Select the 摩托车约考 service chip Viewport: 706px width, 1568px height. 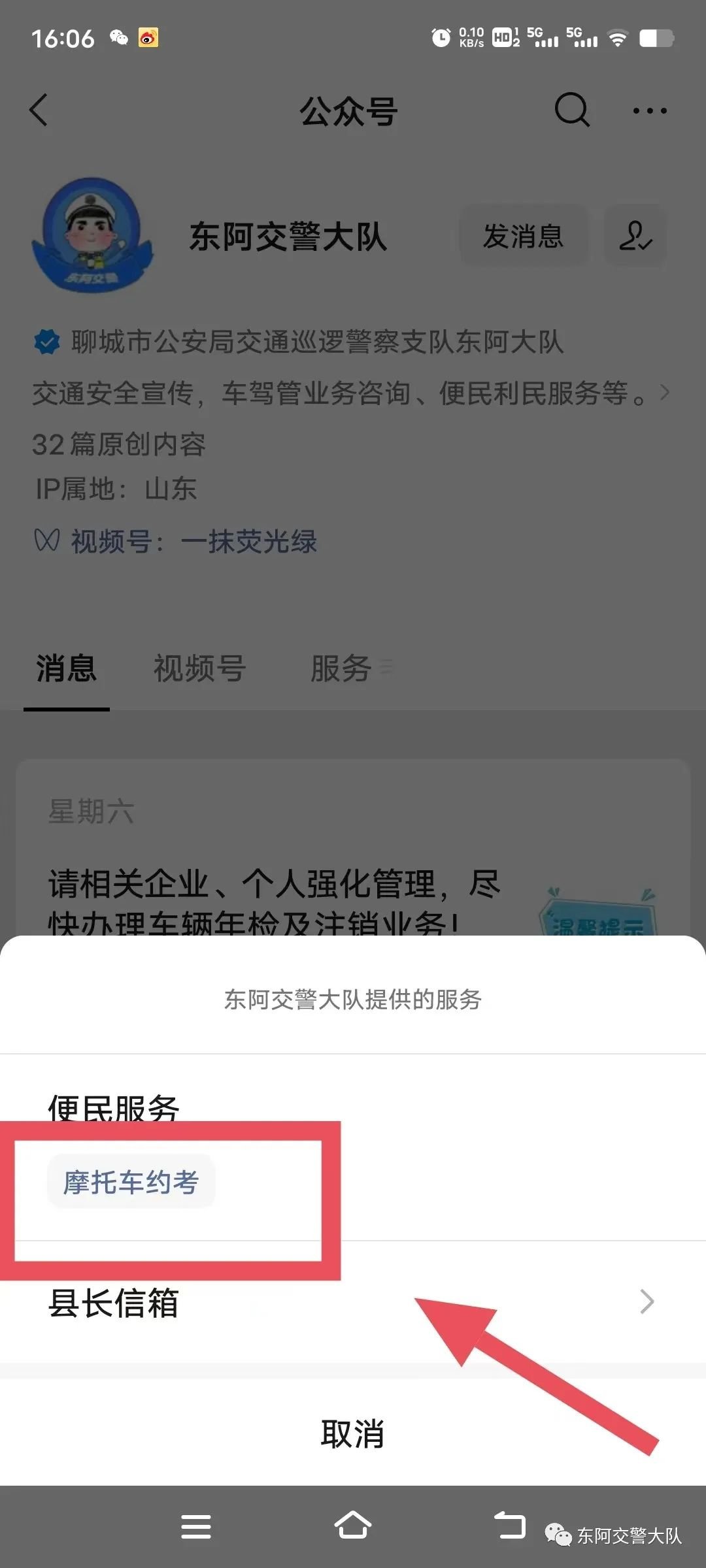point(131,1182)
